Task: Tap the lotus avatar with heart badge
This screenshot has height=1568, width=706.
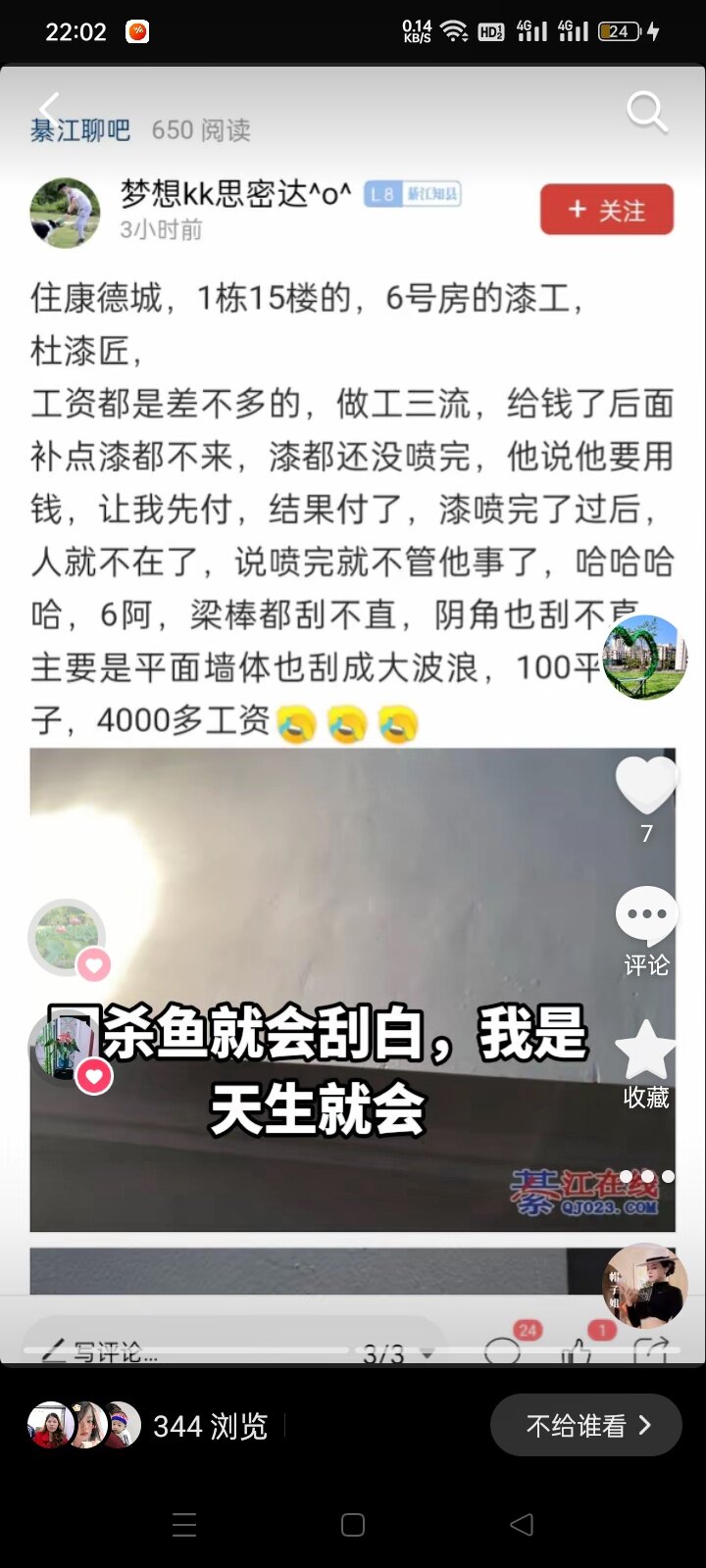Action: (x=68, y=938)
